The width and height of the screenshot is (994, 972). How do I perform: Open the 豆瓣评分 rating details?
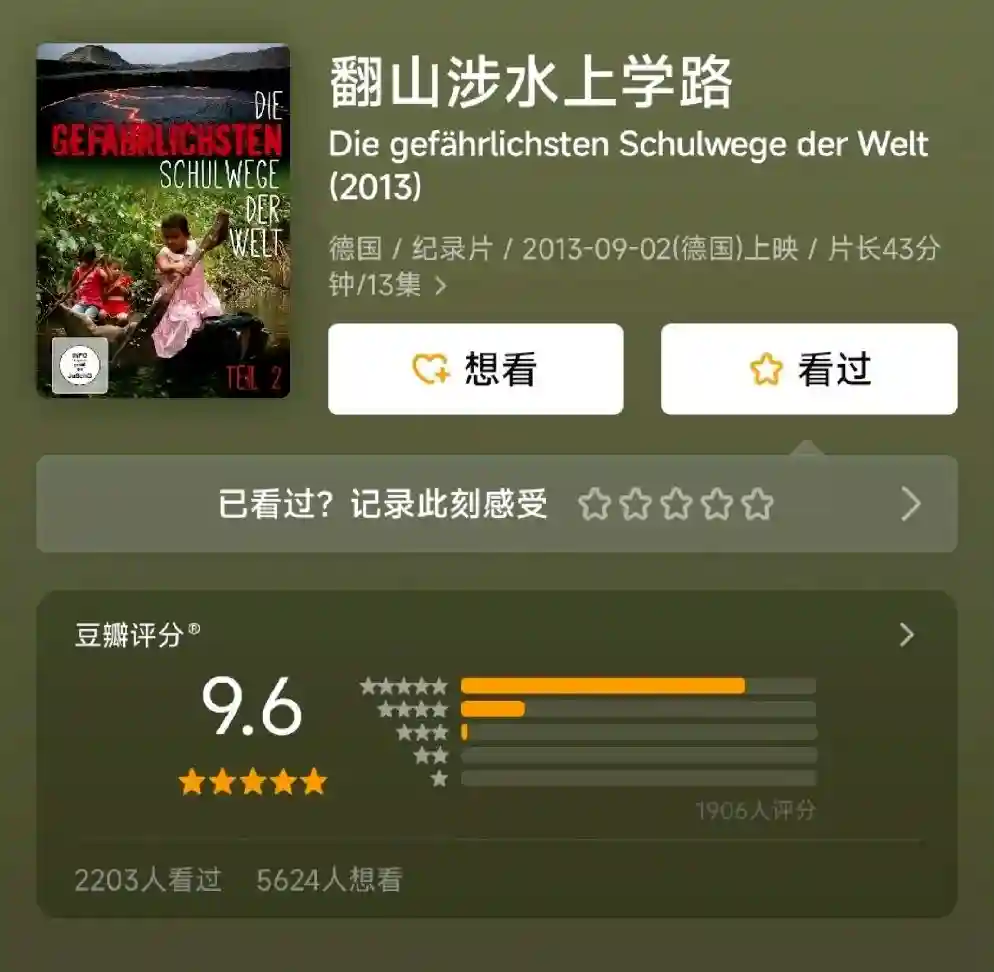[906, 635]
